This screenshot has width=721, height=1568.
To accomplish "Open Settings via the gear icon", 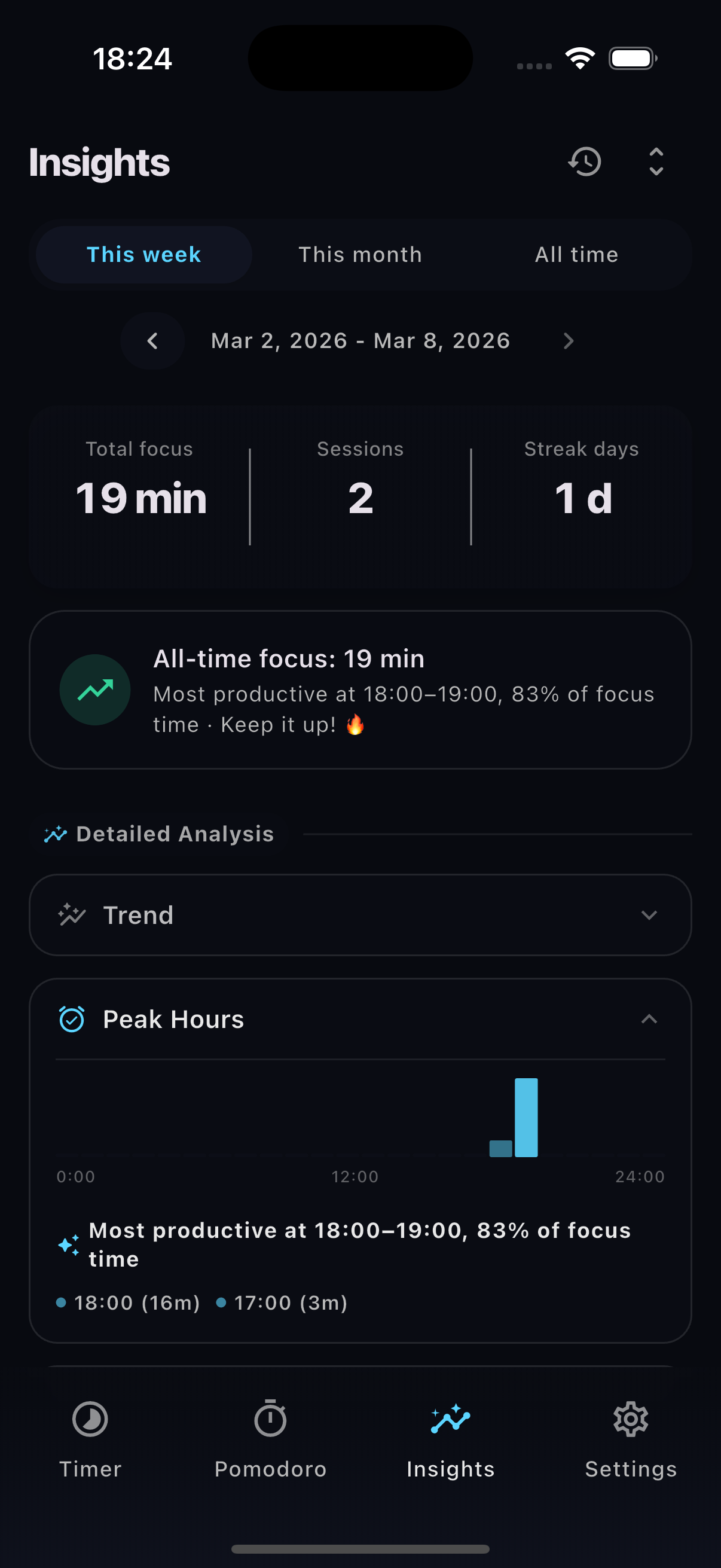I will [x=630, y=1419].
